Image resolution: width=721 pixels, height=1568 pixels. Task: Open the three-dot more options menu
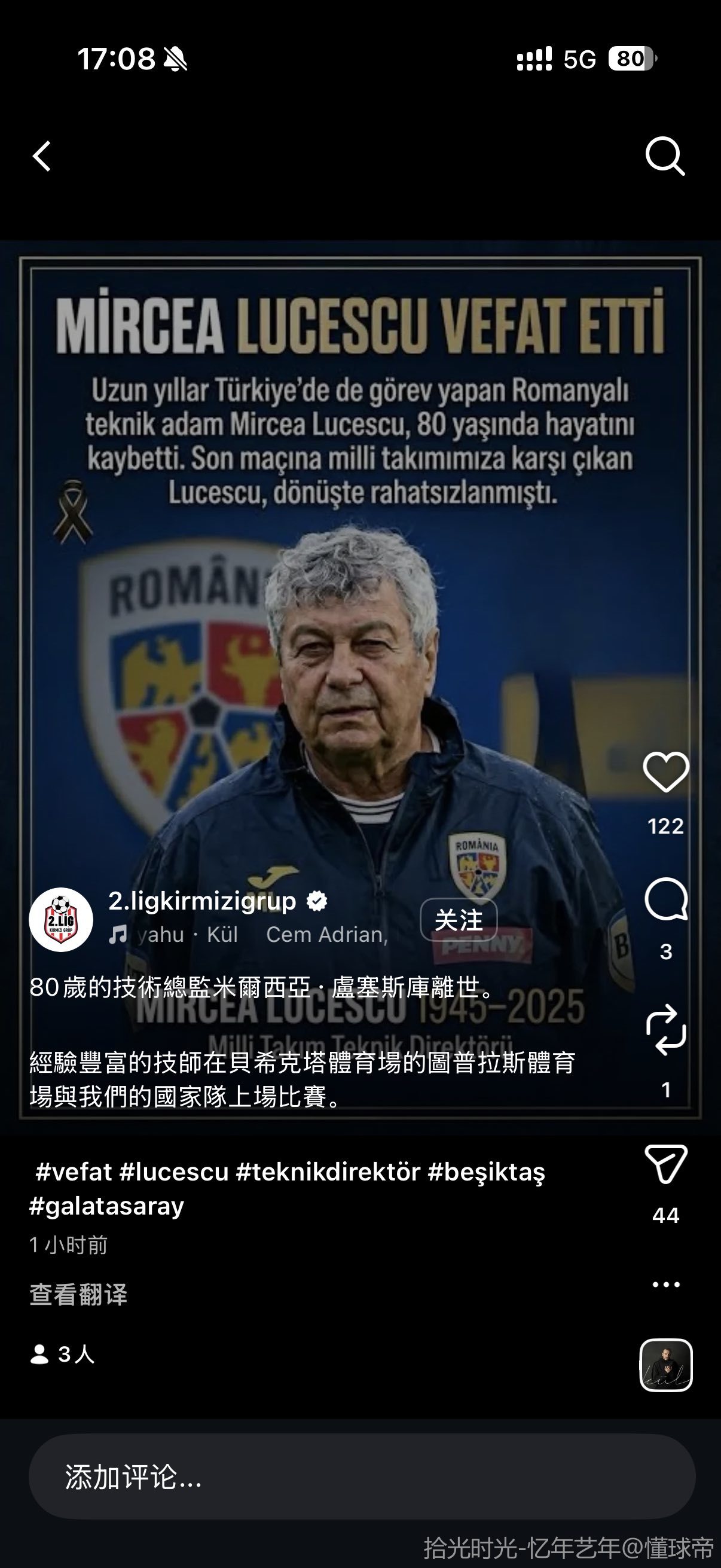click(665, 1285)
